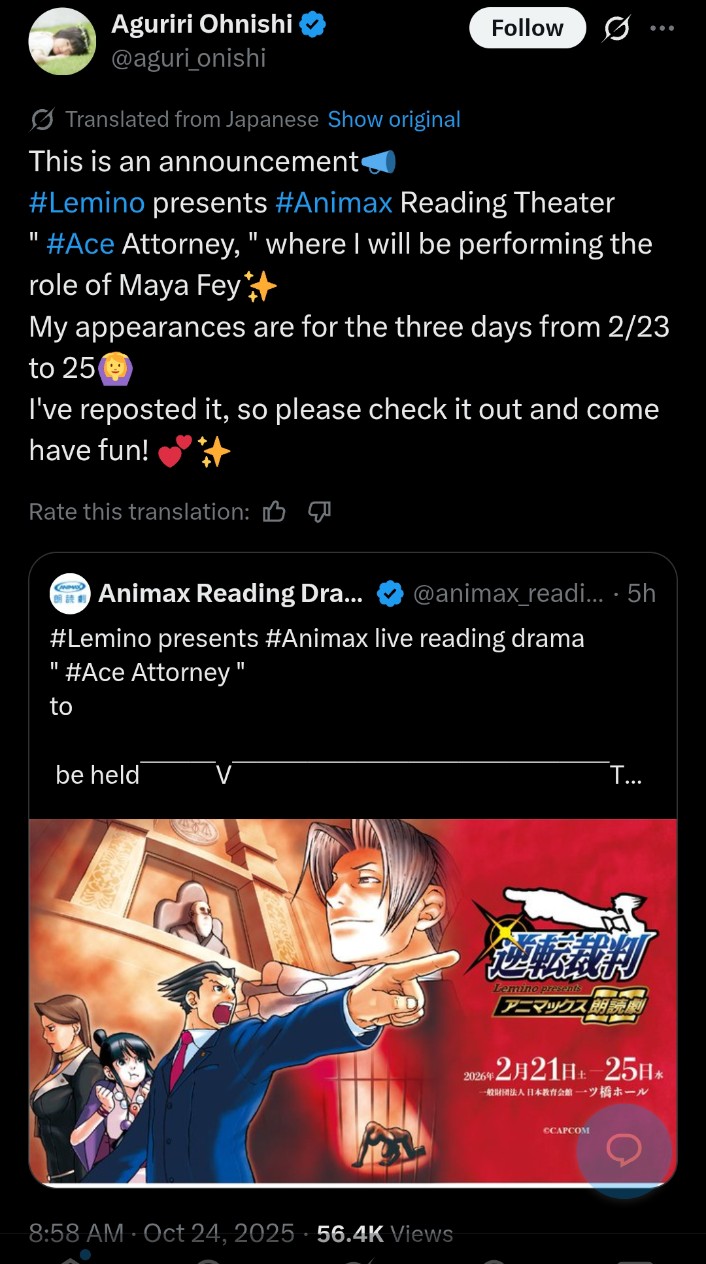The height and width of the screenshot is (1264, 706).
Task: Show the original Japanese text
Action: point(394,120)
